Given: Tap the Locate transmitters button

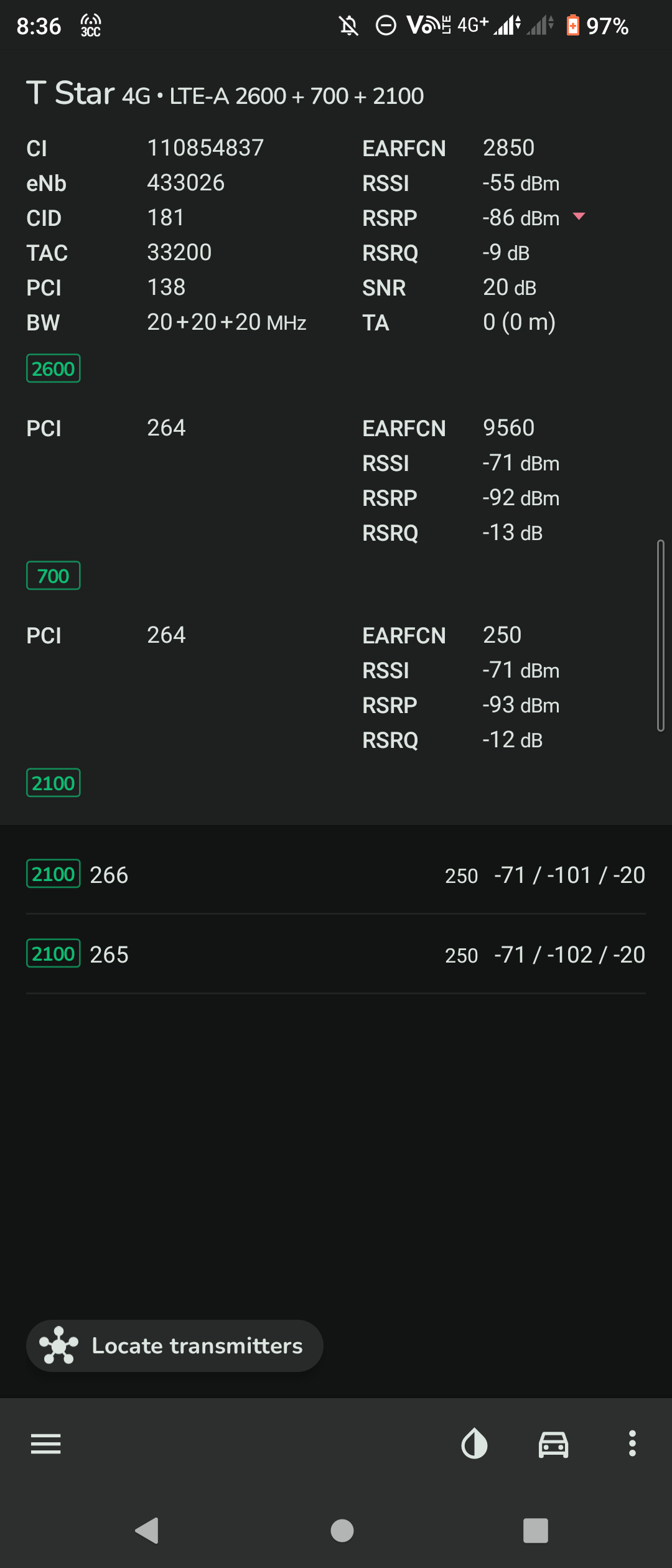Looking at the screenshot, I should (175, 1345).
